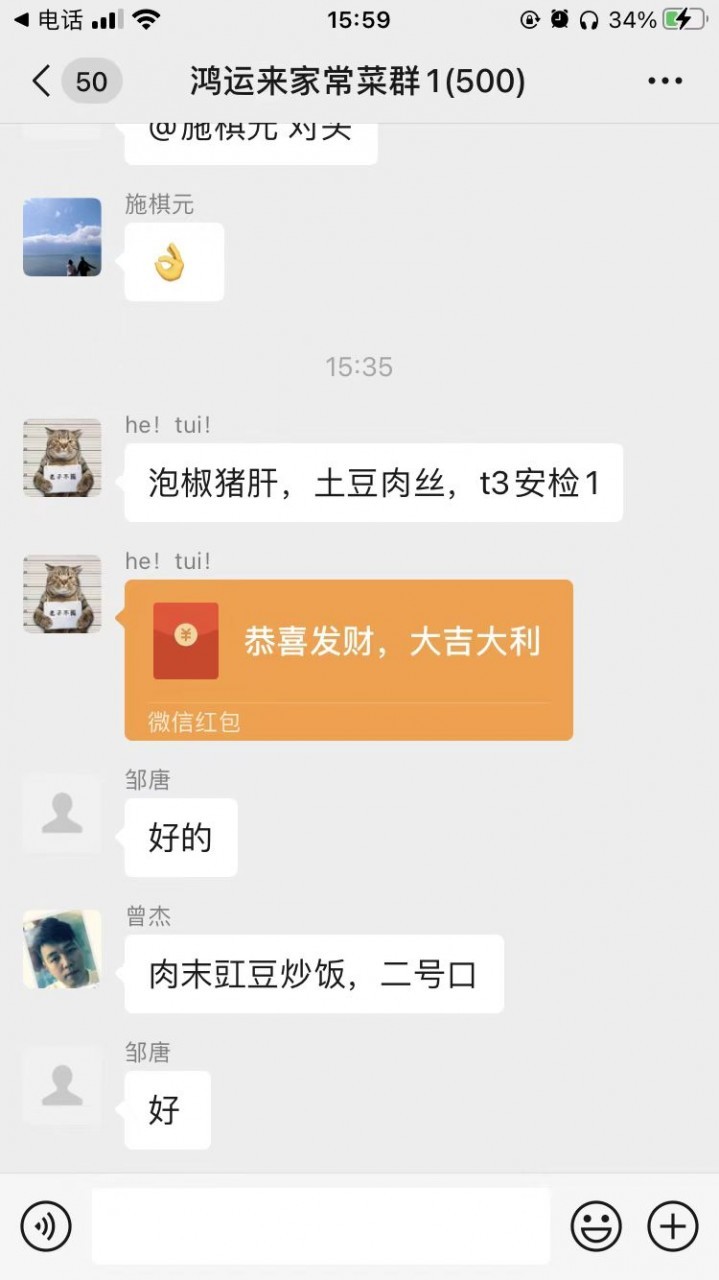
Task: Switch to voice message input
Action: pyautogui.click(x=46, y=1226)
